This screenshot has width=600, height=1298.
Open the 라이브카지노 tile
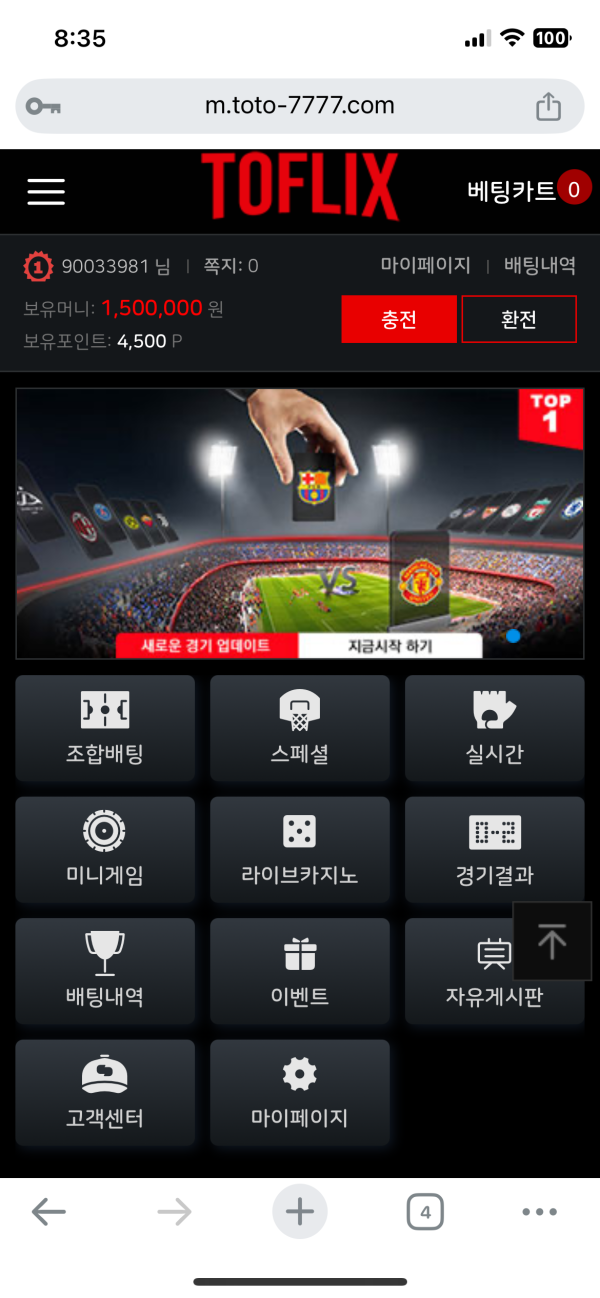pyautogui.click(x=299, y=849)
